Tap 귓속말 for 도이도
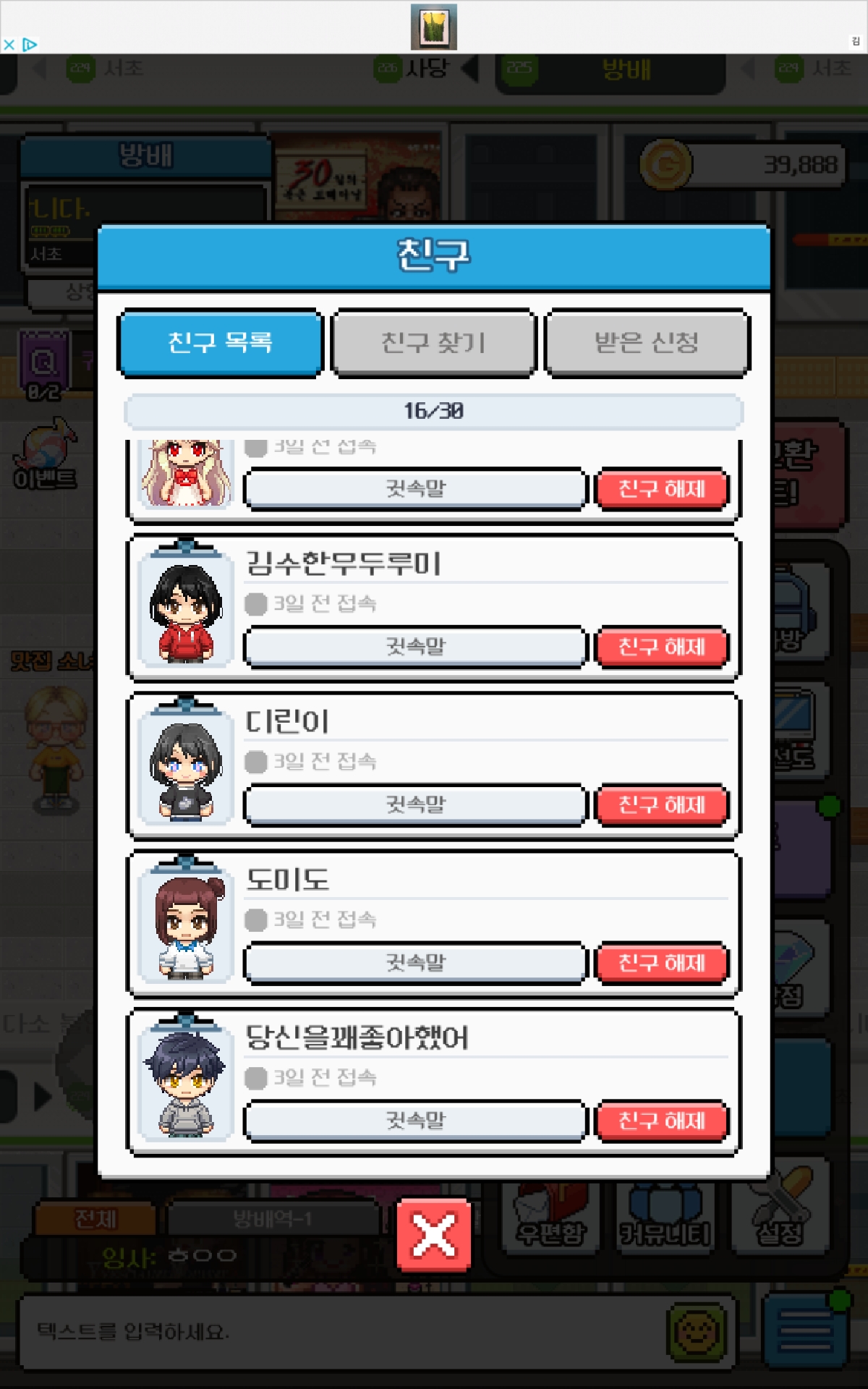 415,963
